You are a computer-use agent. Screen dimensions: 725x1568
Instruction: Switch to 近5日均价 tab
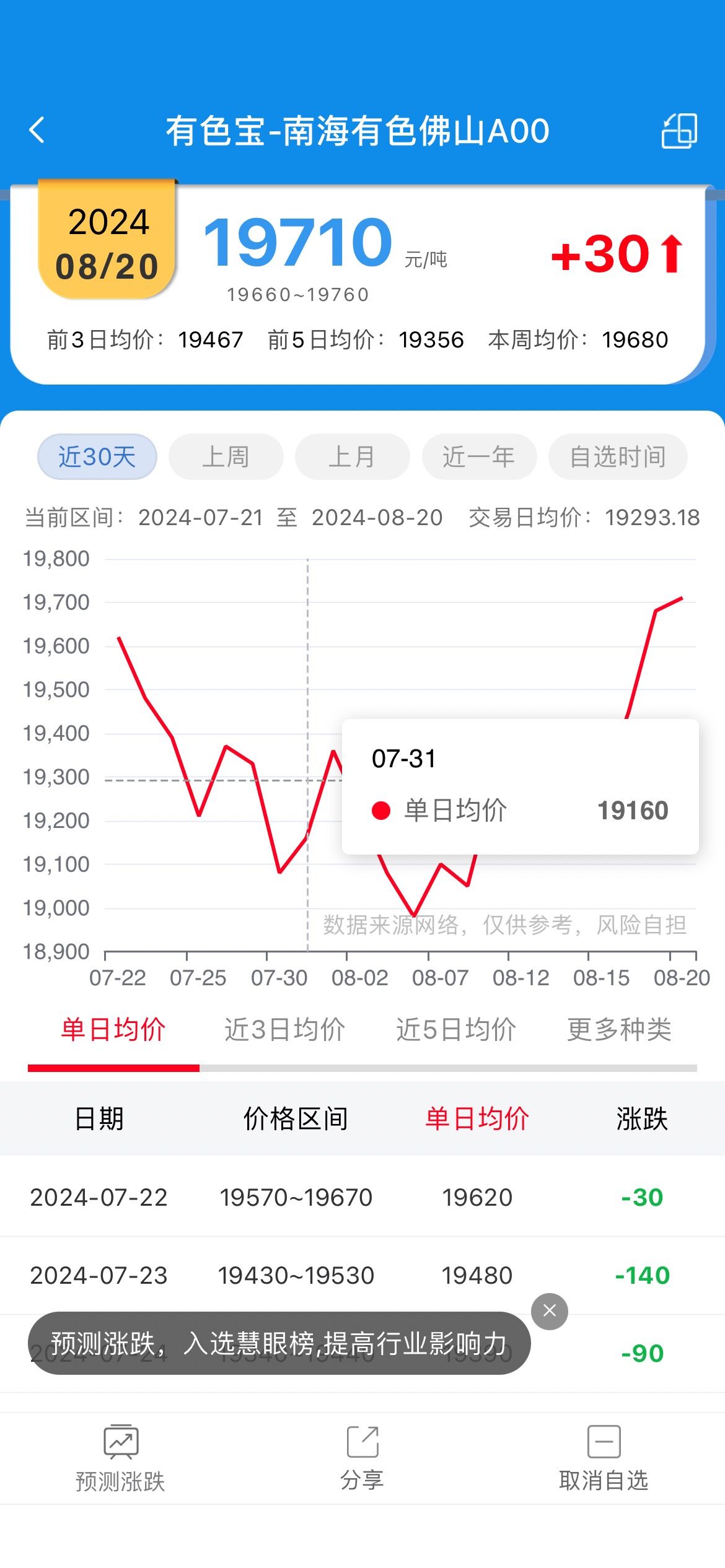coord(456,1029)
